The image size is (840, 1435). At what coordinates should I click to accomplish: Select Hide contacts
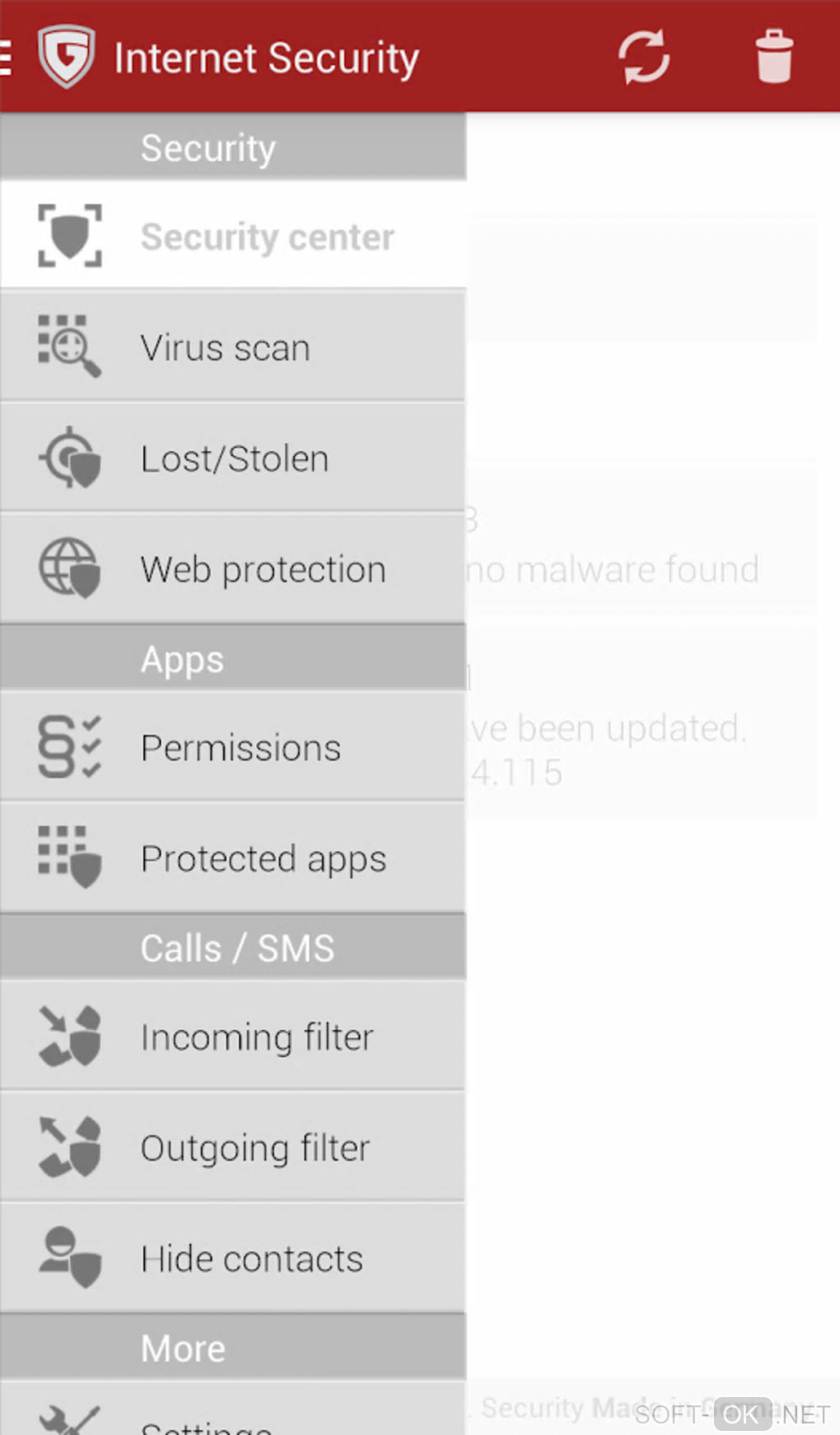233,1259
